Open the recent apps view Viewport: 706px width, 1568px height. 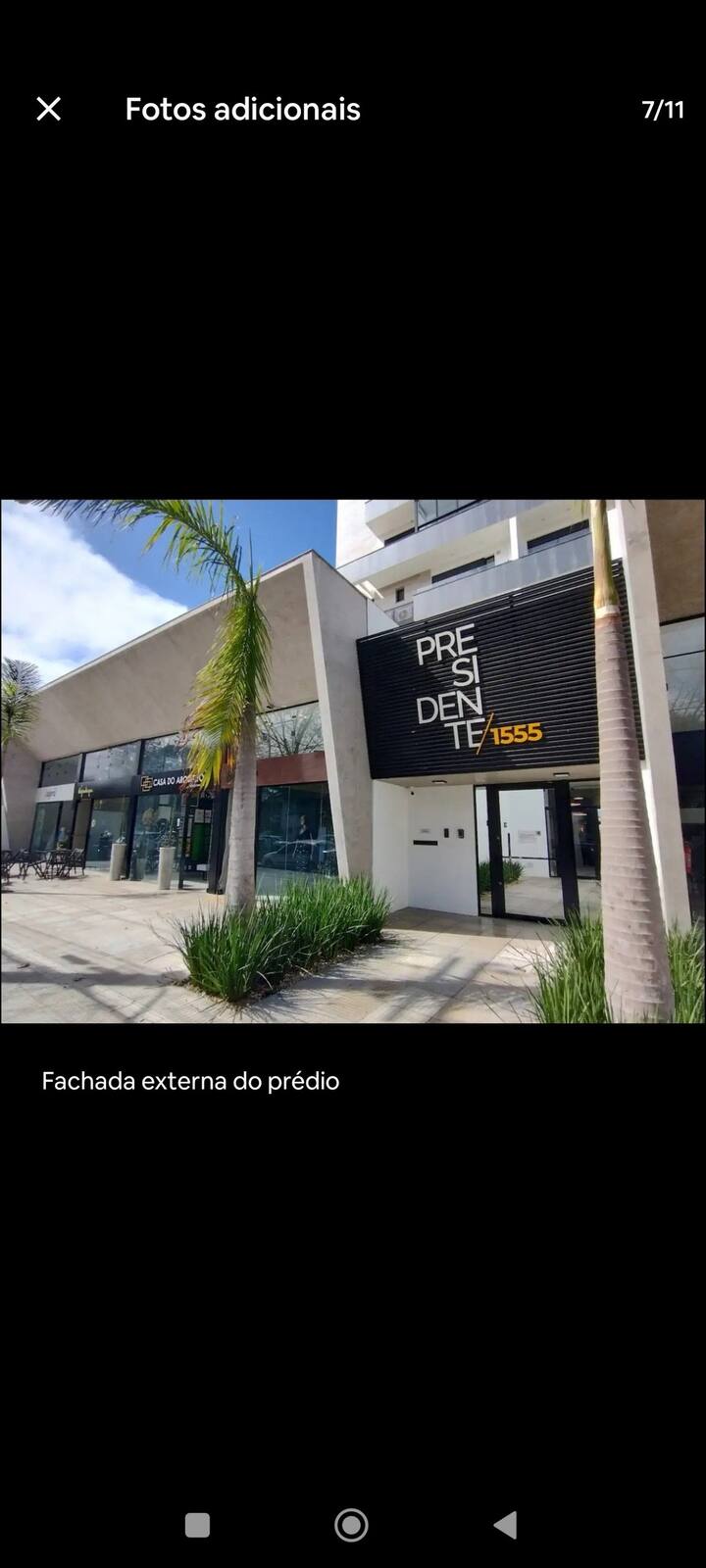[197, 1525]
